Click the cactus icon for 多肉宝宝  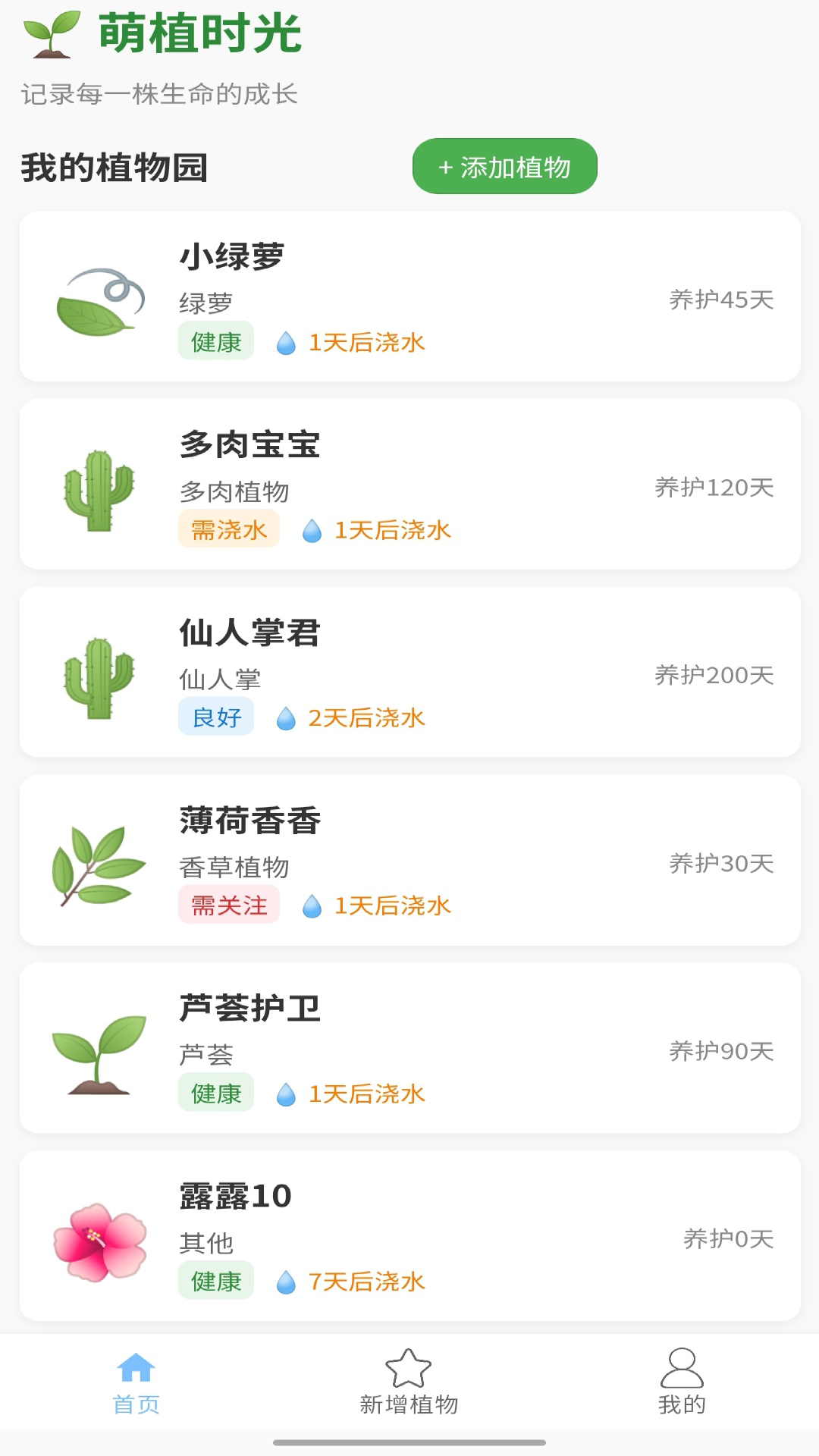pos(99,488)
